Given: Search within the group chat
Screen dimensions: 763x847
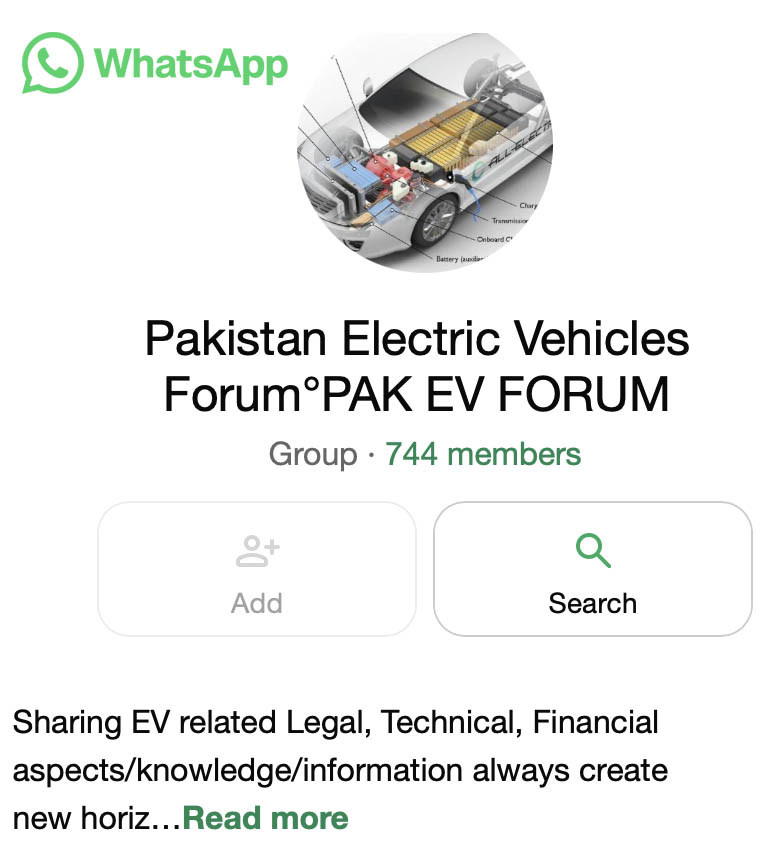Looking at the screenshot, I should 592,569.
